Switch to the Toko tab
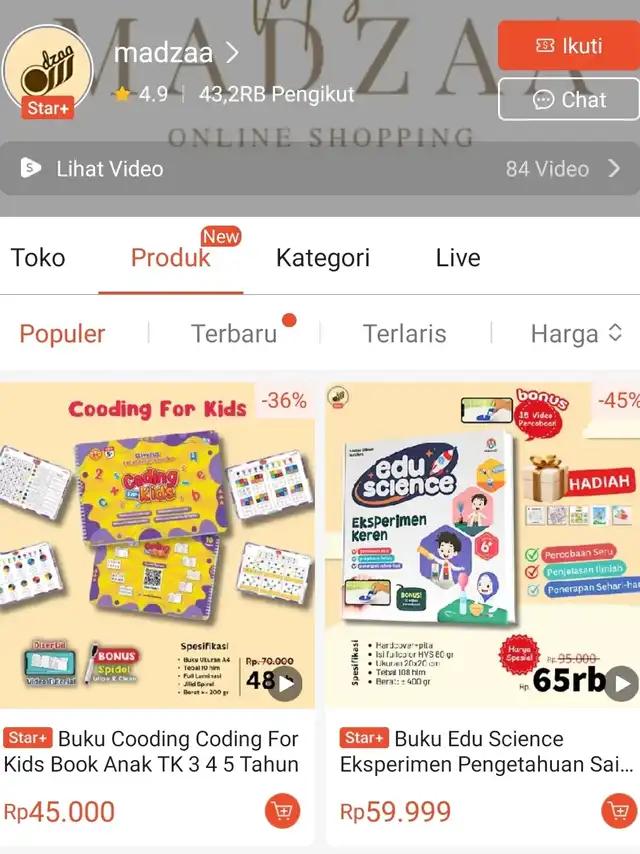 click(38, 257)
